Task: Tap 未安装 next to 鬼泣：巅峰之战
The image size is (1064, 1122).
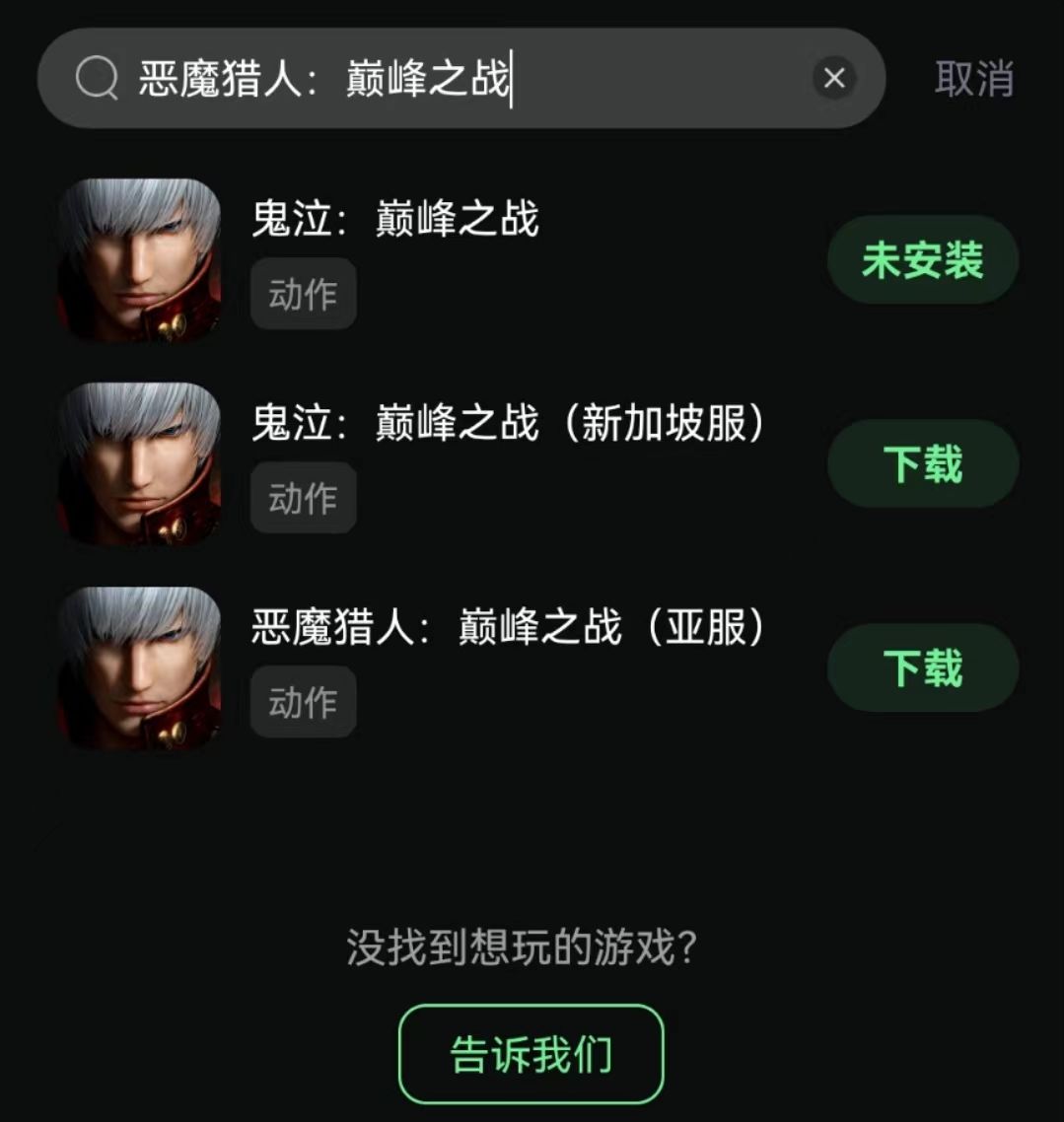Action: (921, 259)
